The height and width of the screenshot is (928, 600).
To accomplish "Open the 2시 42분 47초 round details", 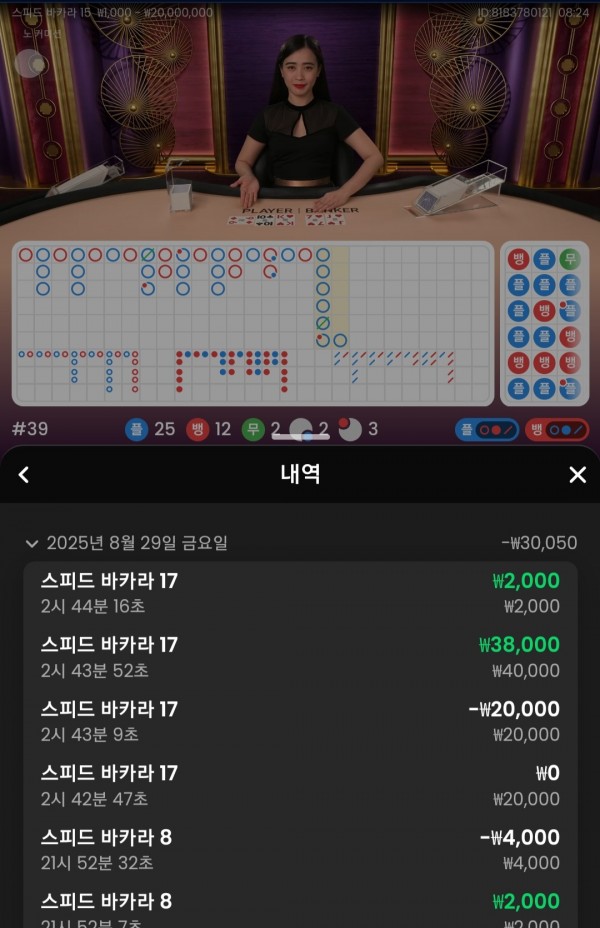I will point(300,785).
